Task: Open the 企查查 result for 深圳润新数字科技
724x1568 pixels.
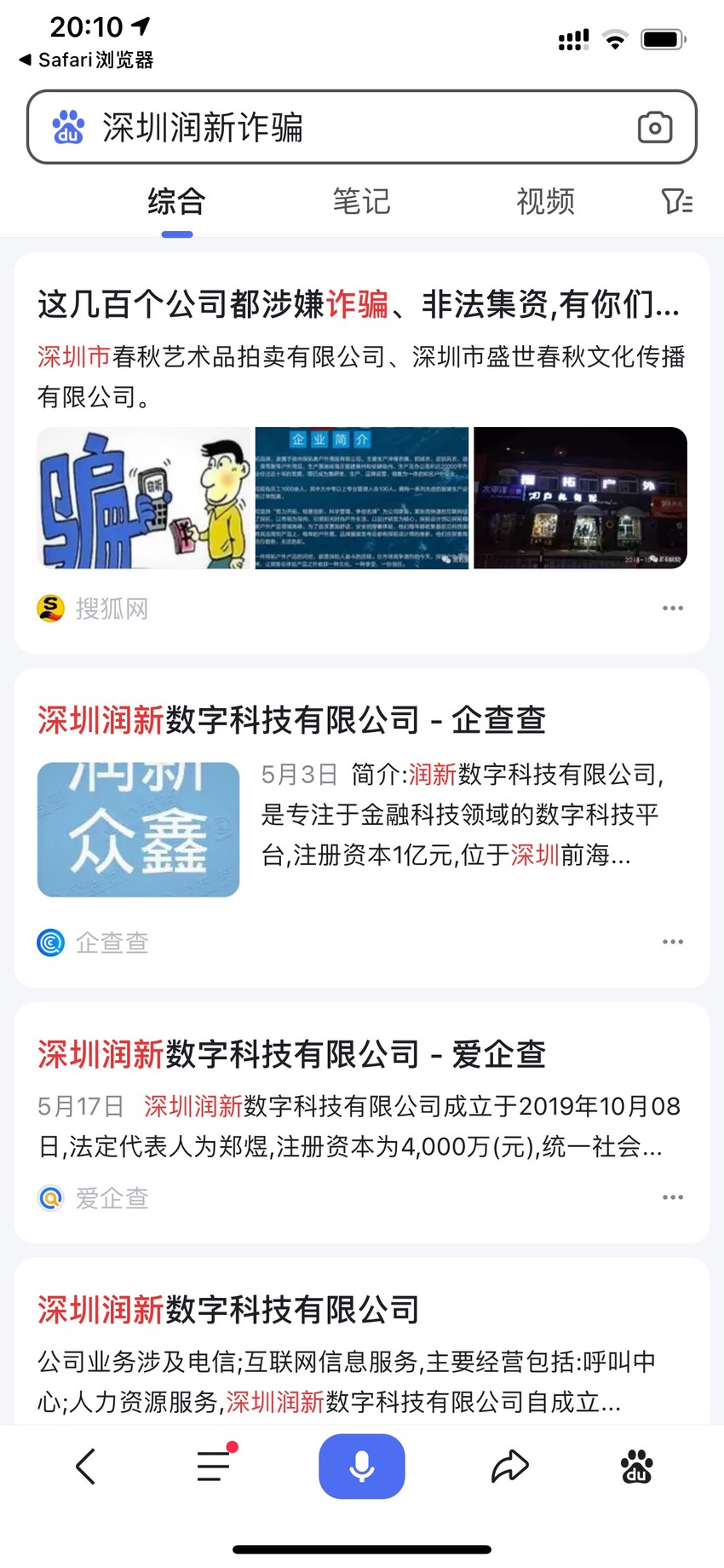Action: point(291,720)
